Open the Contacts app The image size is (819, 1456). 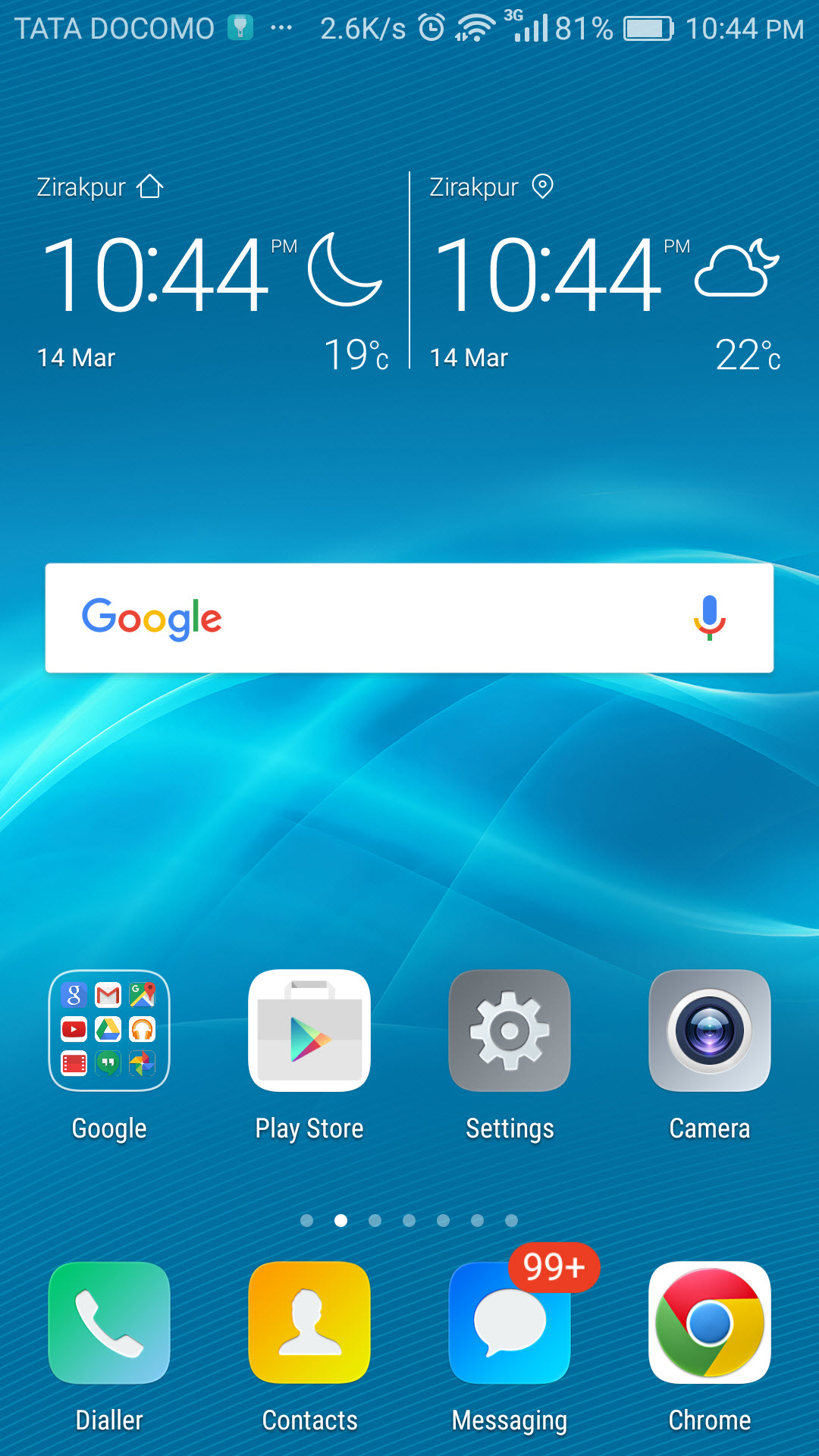[x=309, y=1323]
